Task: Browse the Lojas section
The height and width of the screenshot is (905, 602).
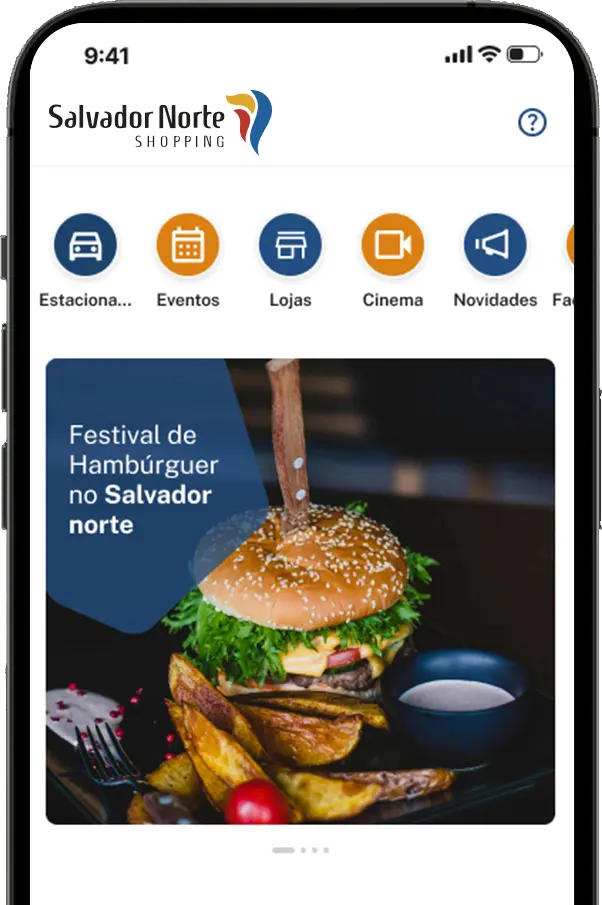Action: pos(290,245)
